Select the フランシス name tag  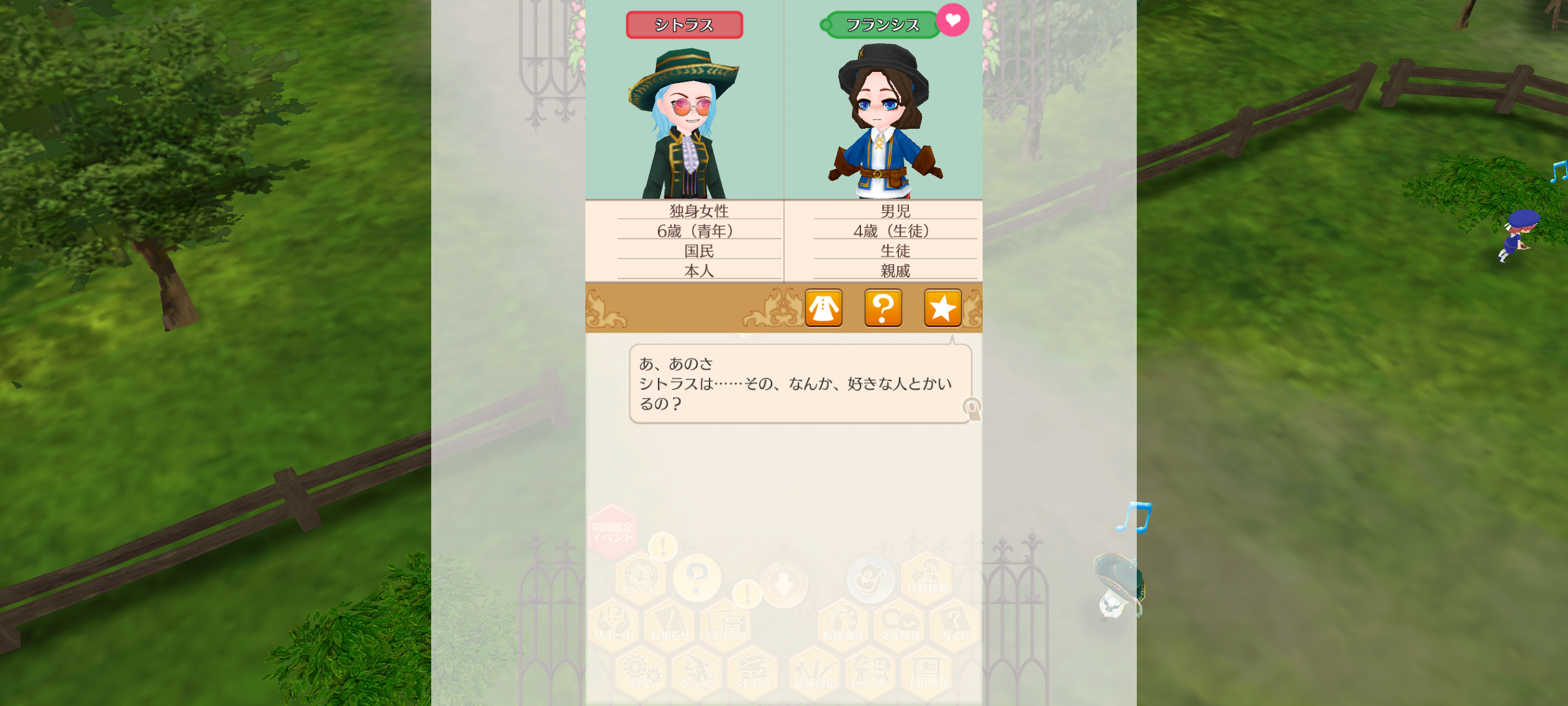pyautogui.click(x=882, y=25)
